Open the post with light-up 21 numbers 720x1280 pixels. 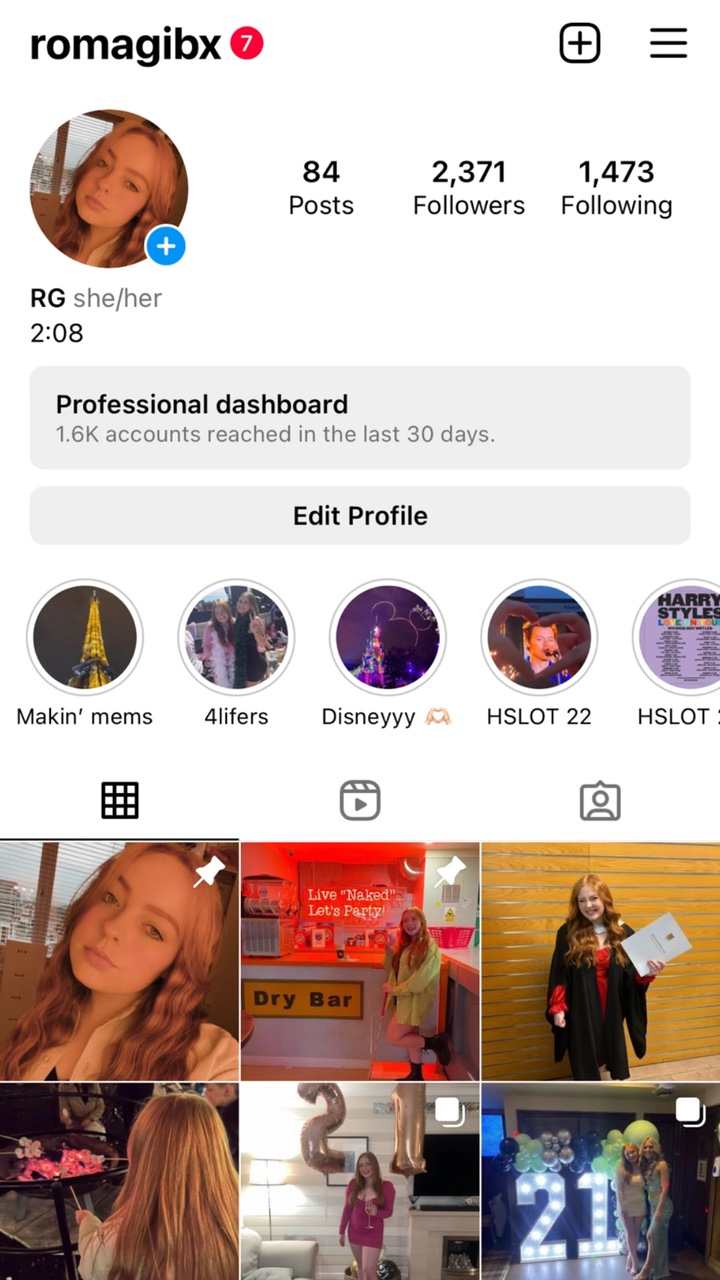(x=600, y=1182)
